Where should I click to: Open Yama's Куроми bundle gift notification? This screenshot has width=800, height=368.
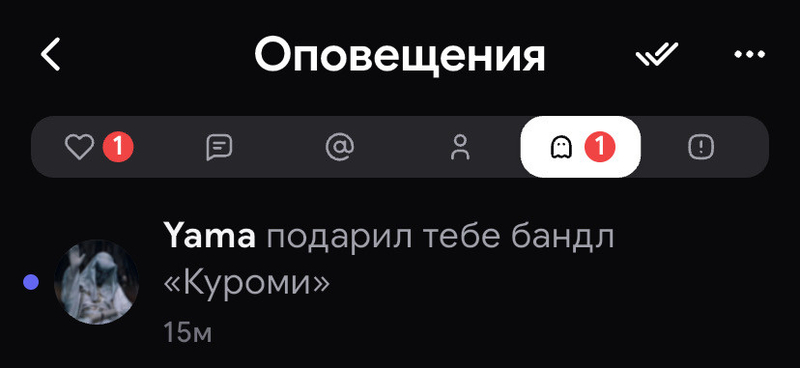400,282
